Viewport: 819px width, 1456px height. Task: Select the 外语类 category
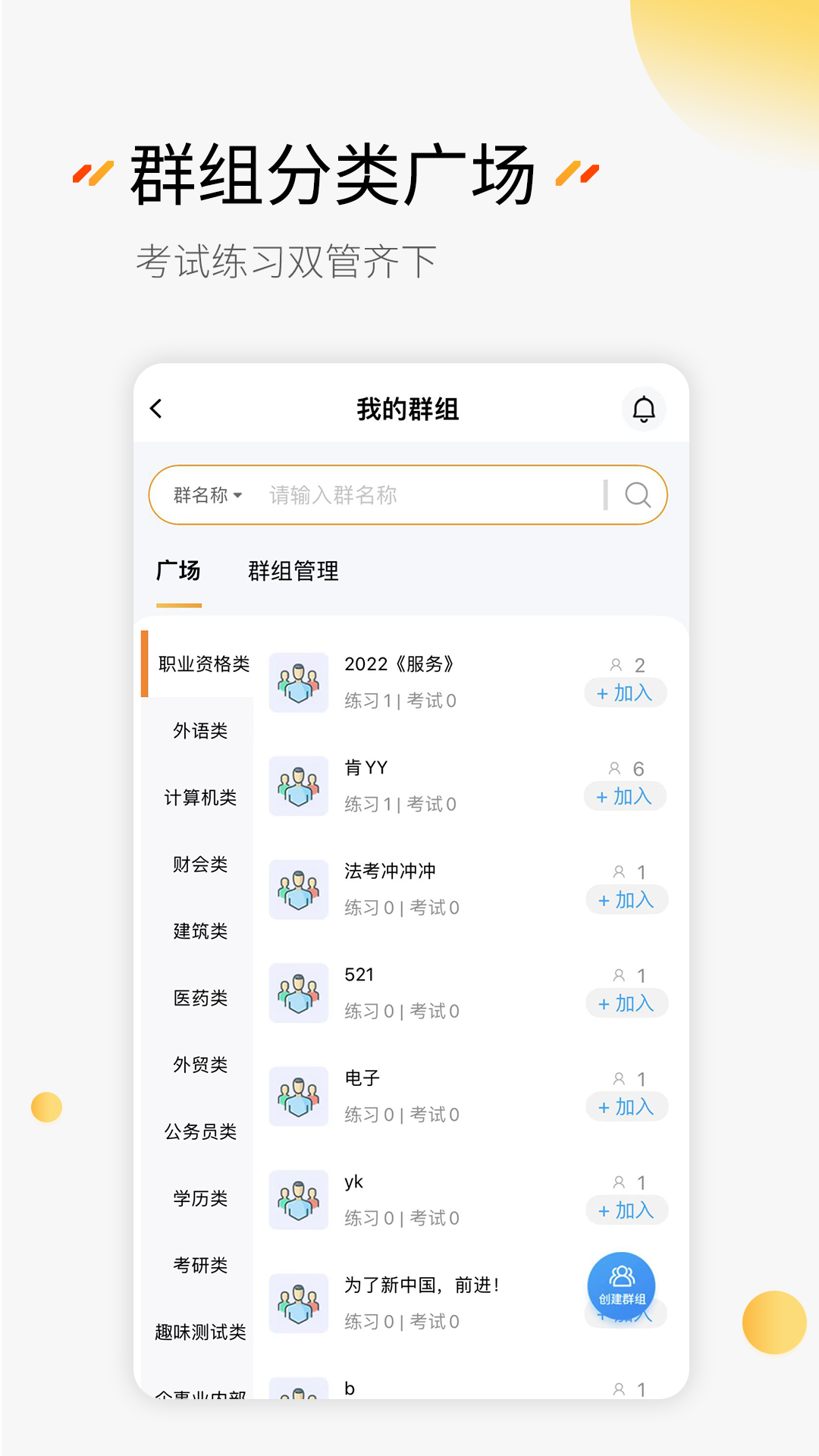[199, 730]
